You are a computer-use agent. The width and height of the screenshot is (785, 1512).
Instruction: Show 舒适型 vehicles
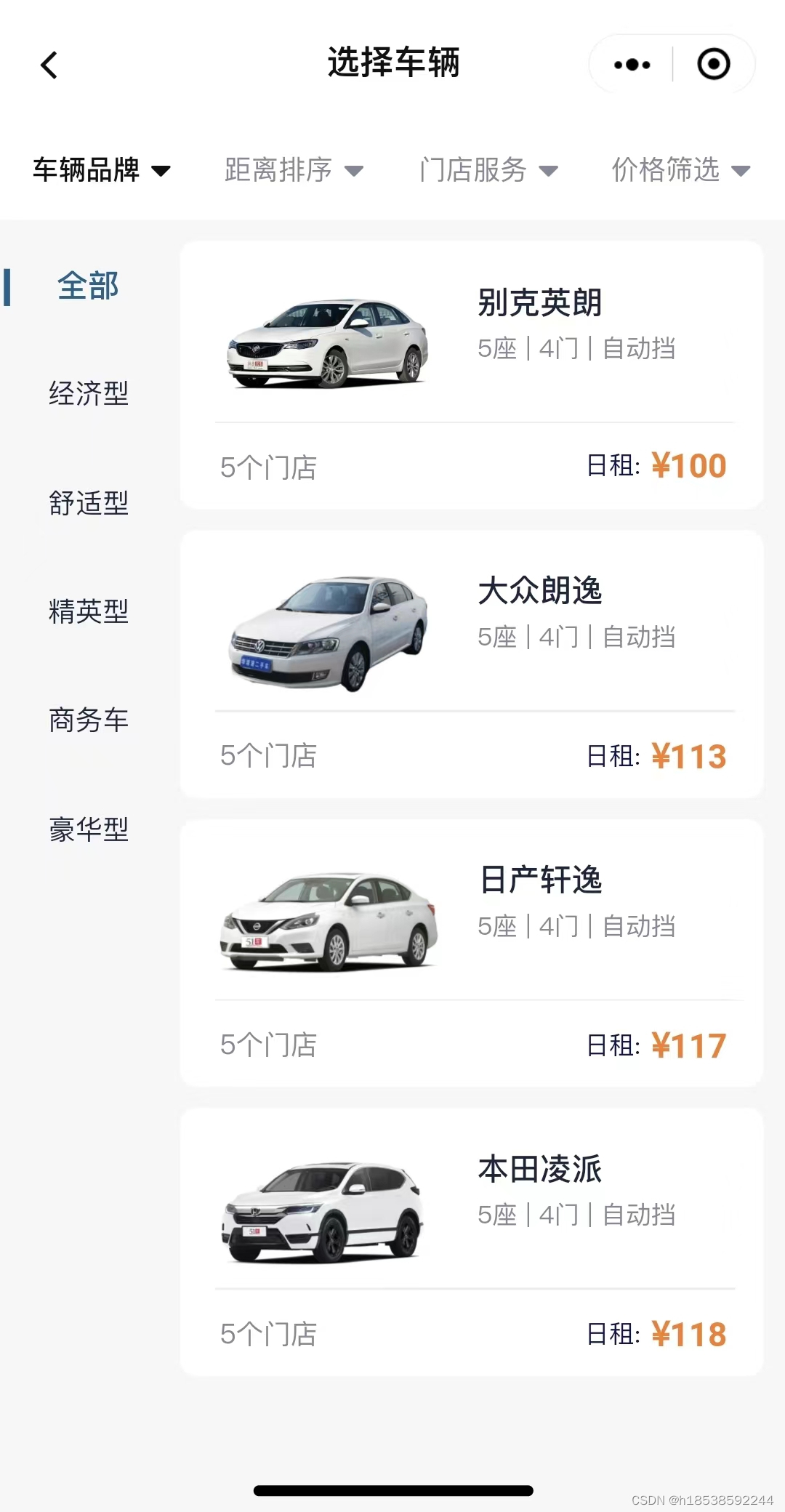coord(88,502)
